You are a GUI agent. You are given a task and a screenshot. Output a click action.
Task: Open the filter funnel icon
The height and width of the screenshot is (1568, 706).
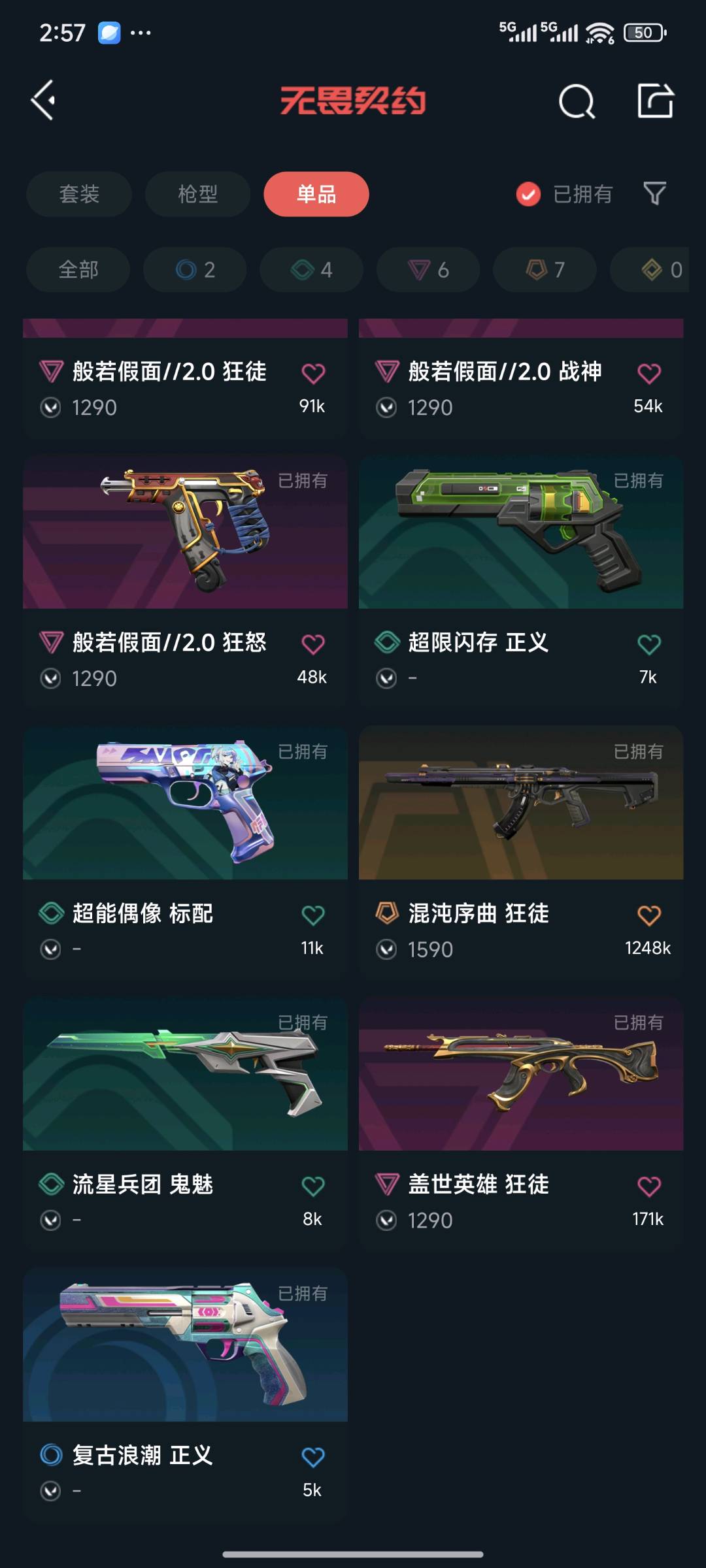654,193
